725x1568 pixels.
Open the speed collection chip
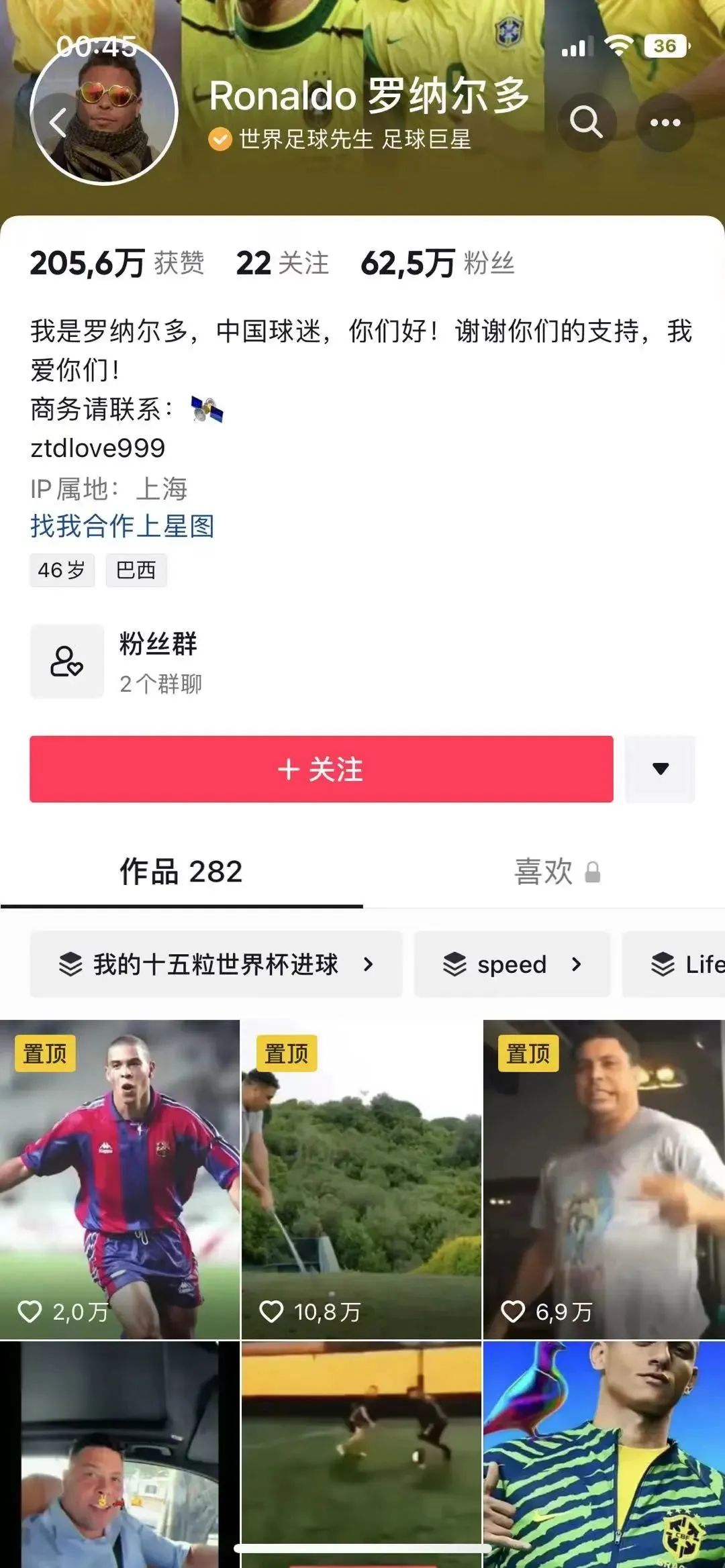[x=512, y=964]
